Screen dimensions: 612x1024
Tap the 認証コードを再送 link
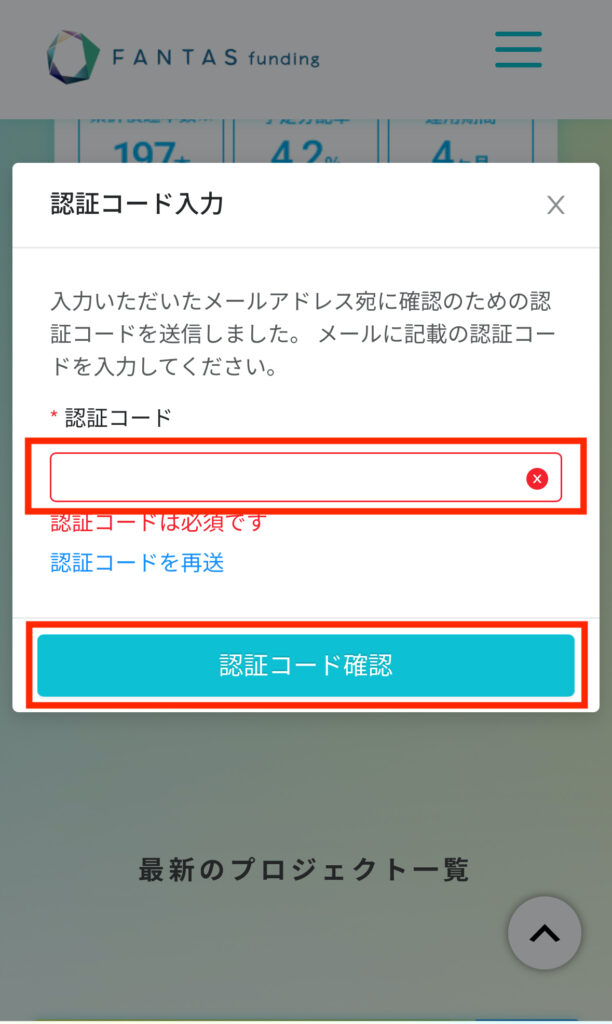137,563
